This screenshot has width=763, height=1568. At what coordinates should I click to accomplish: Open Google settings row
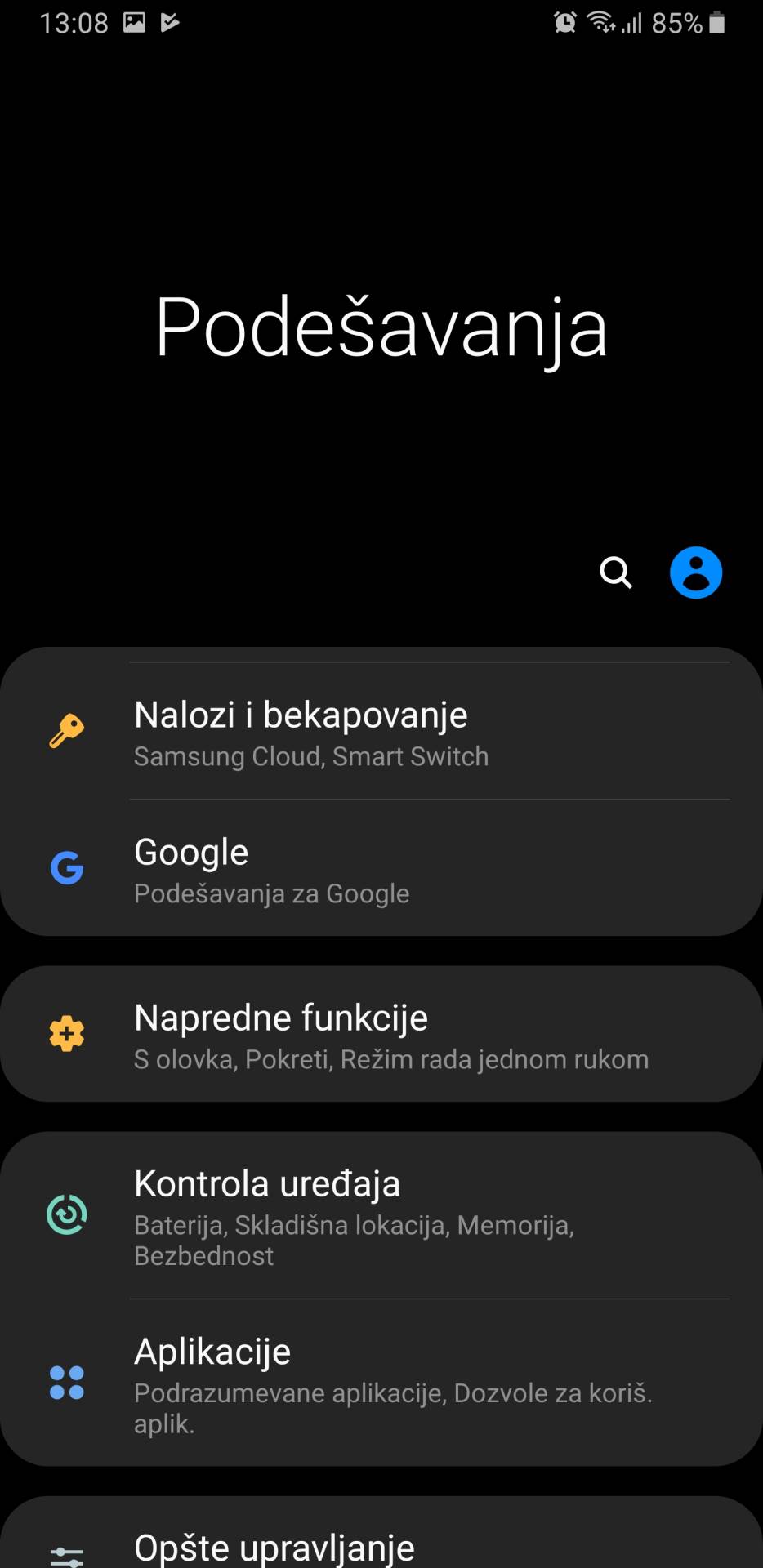381,869
